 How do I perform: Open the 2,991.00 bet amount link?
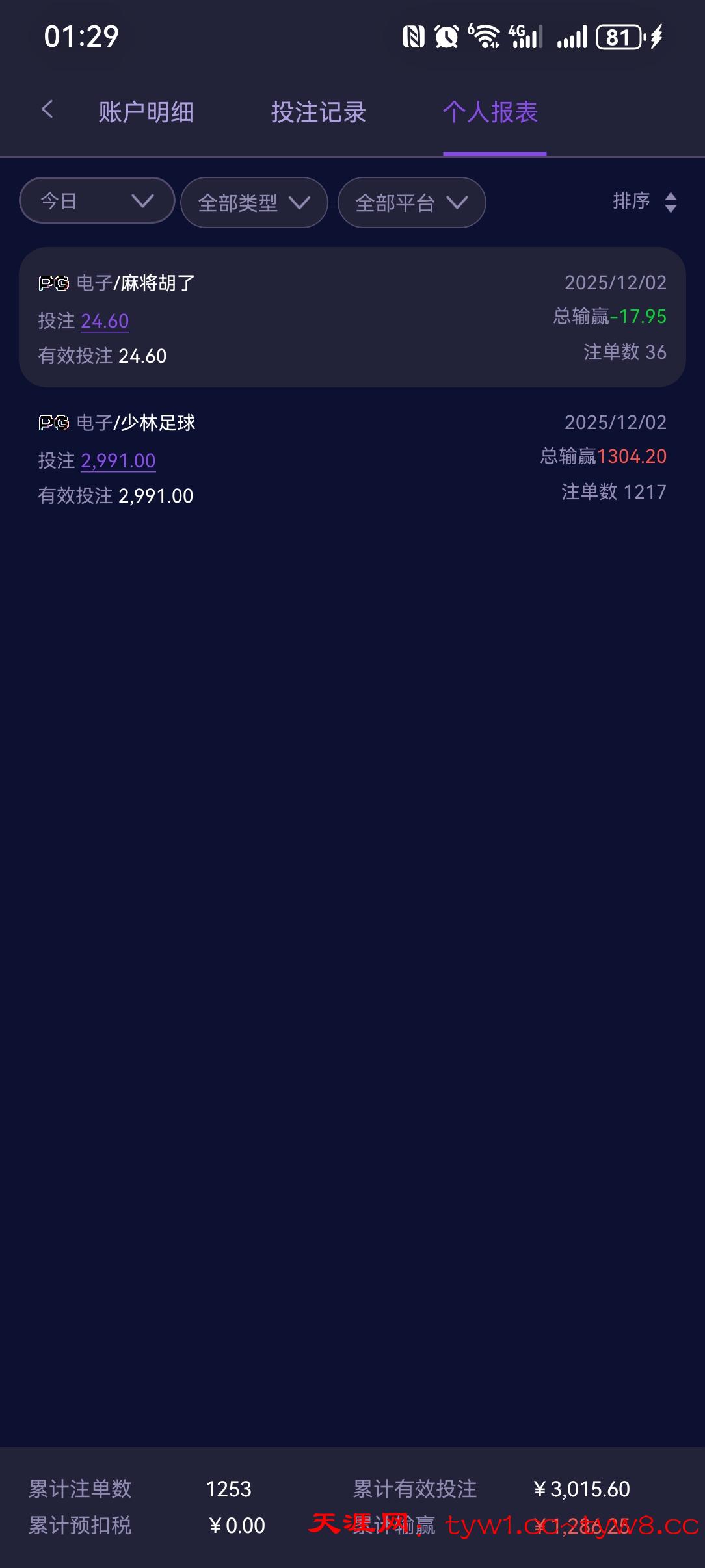[x=118, y=460]
